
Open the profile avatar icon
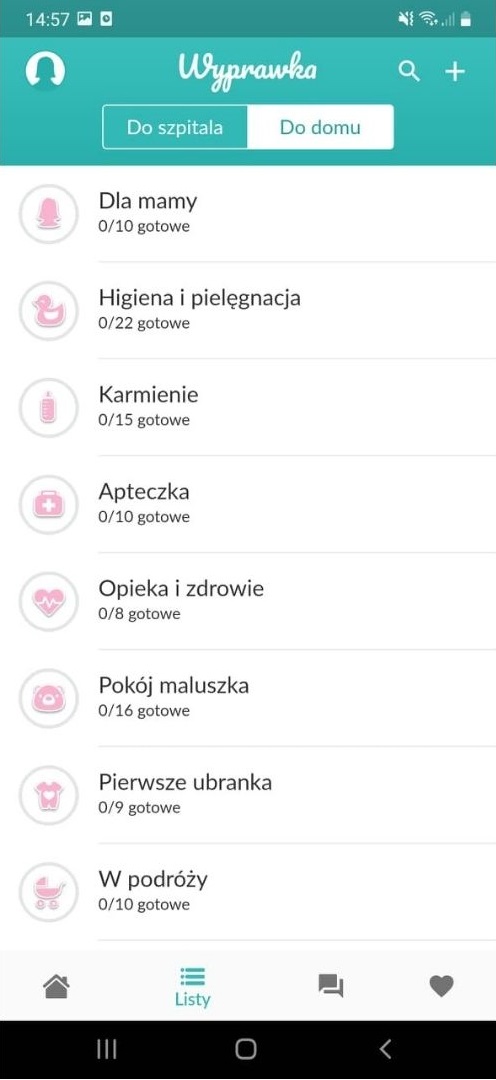[45, 70]
